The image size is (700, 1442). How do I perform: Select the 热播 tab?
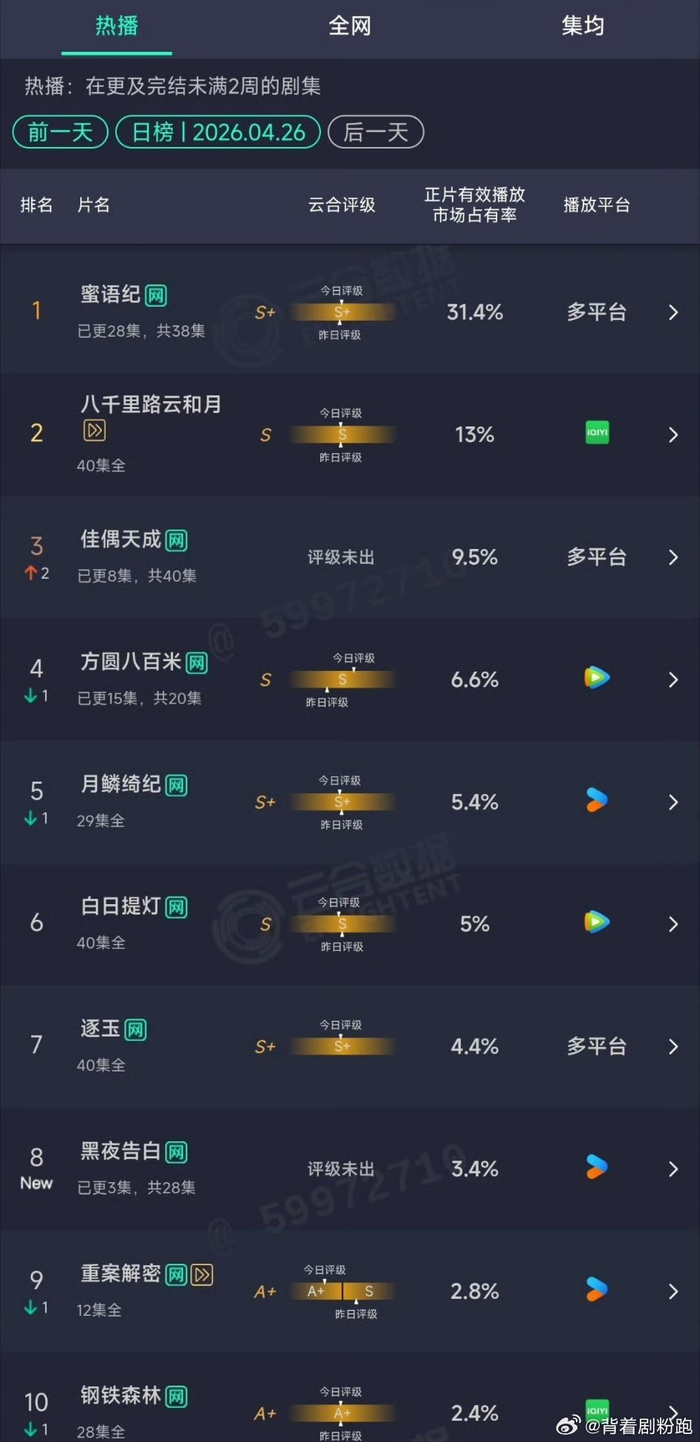[x=117, y=27]
